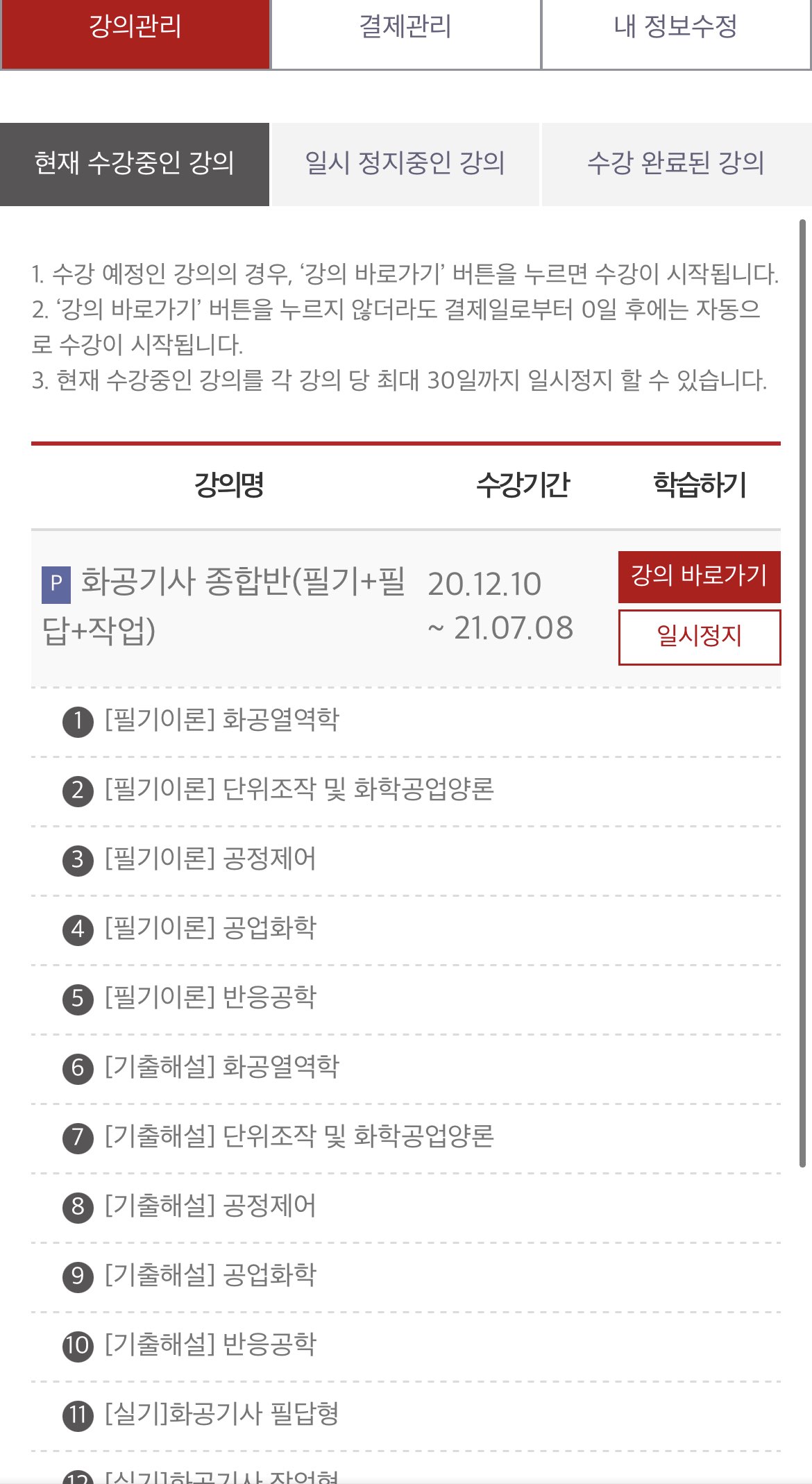View 수강 완료된 강의 tab
The height and width of the screenshot is (1484, 812).
676,164
